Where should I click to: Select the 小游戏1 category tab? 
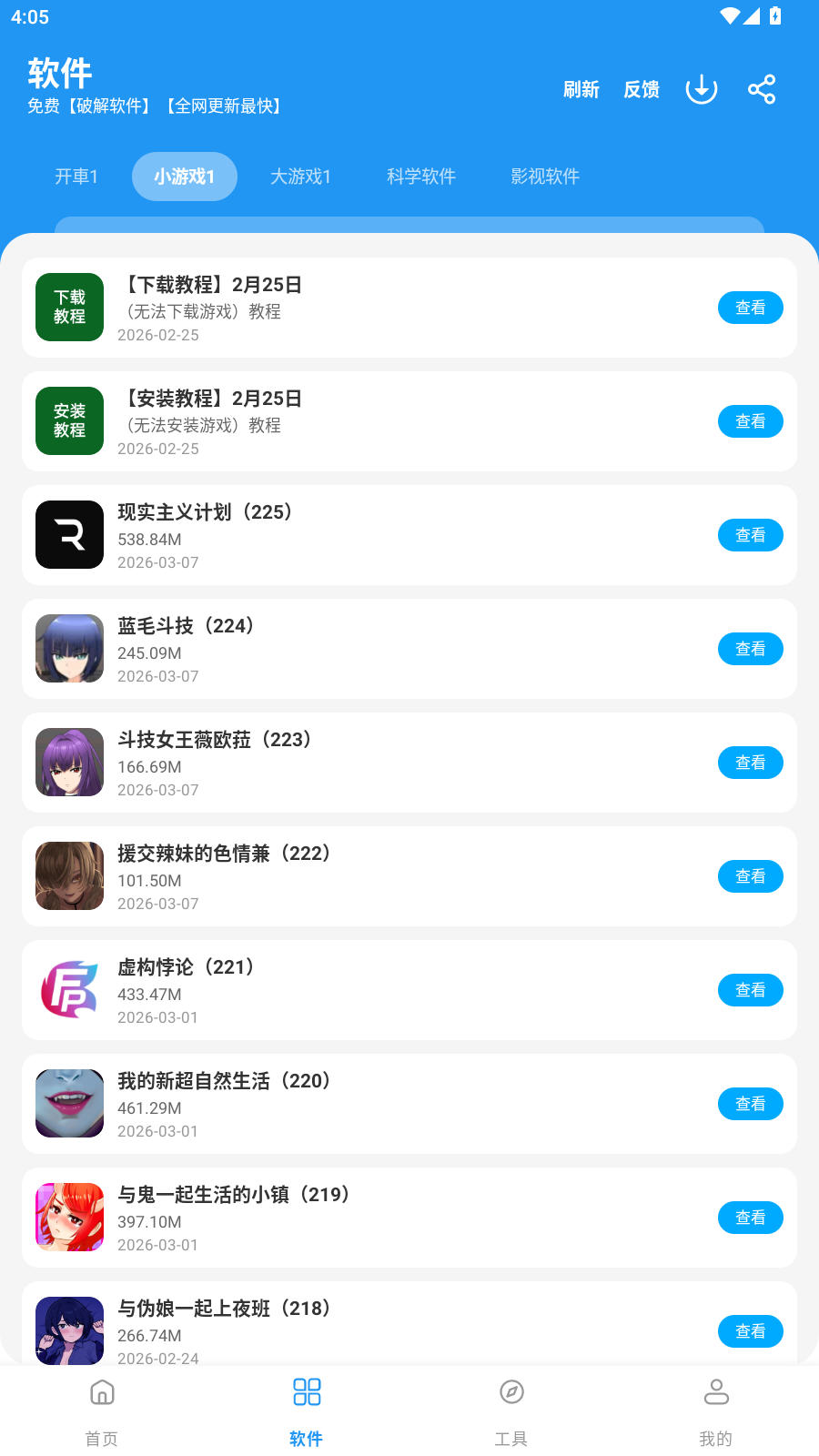pos(185,177)
